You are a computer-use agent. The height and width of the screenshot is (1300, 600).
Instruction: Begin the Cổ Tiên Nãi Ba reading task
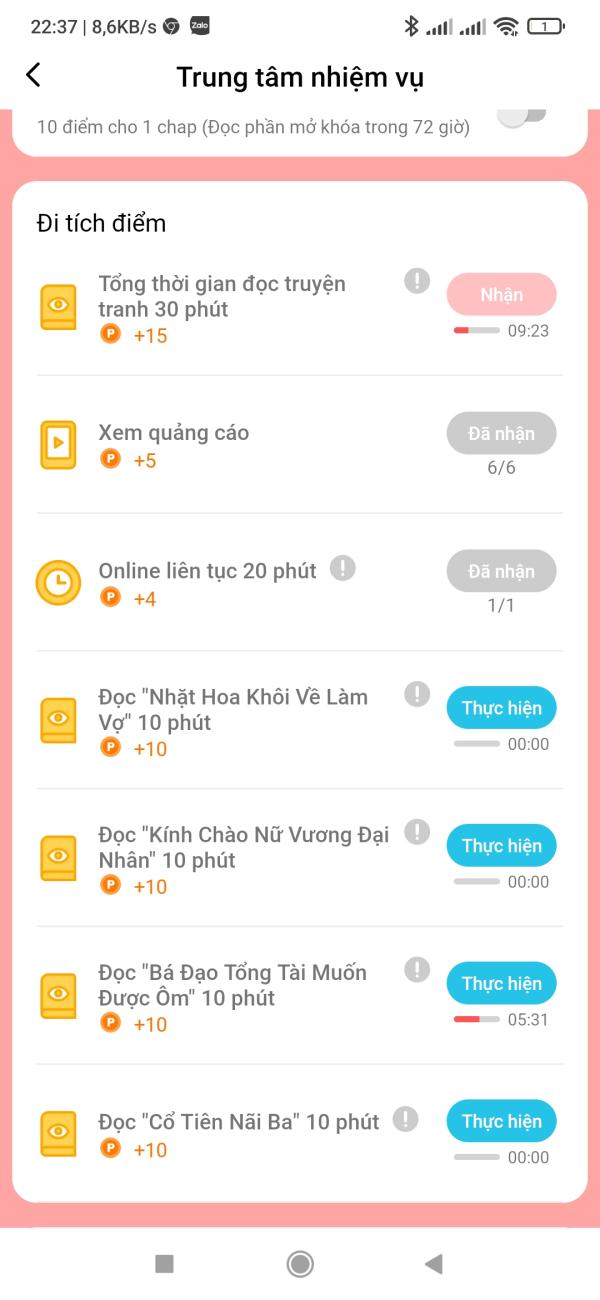[x=501, y=1122]
